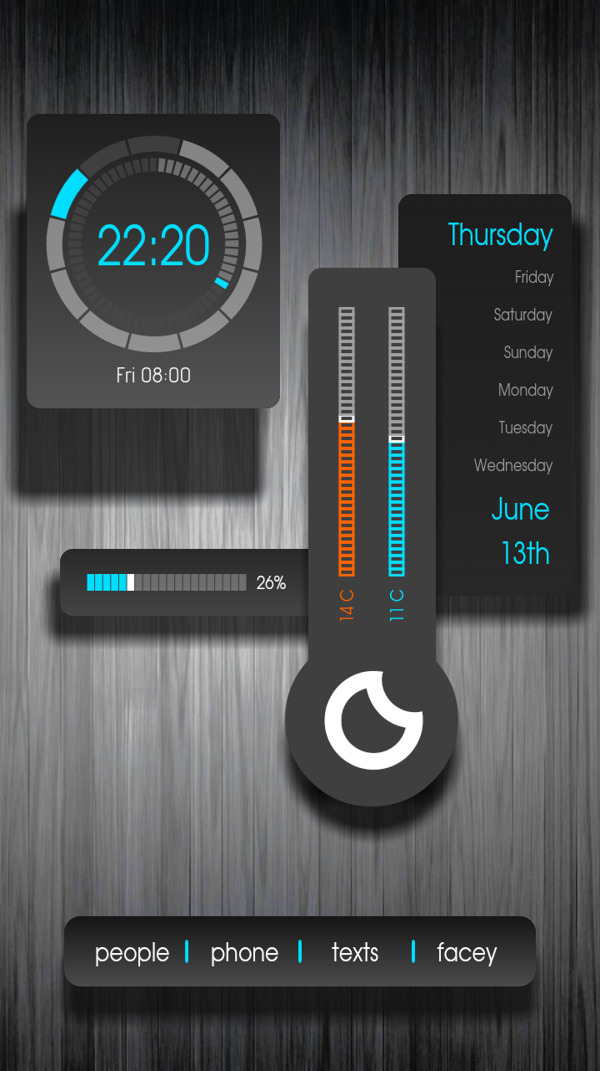Launch the facey shortcut
Viewport: 600px width, 1071px height.
466,953
